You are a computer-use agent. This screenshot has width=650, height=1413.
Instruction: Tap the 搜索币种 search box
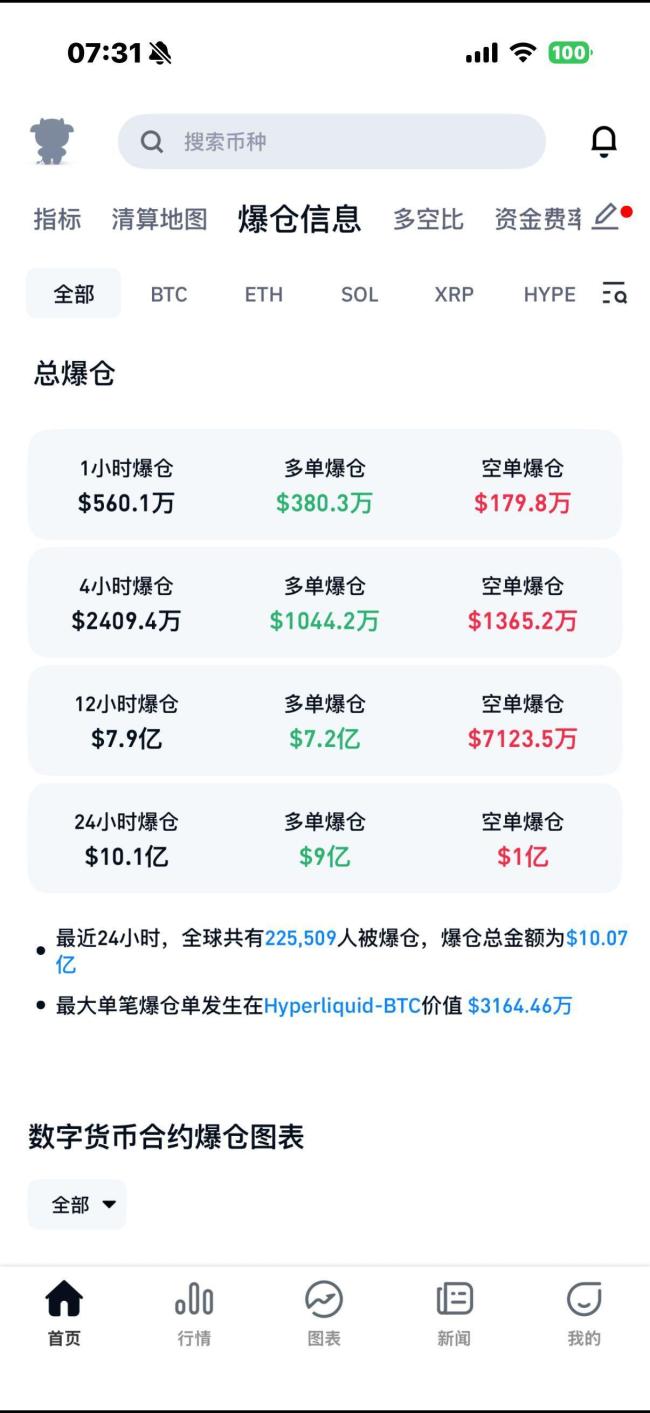pos(332,142)
